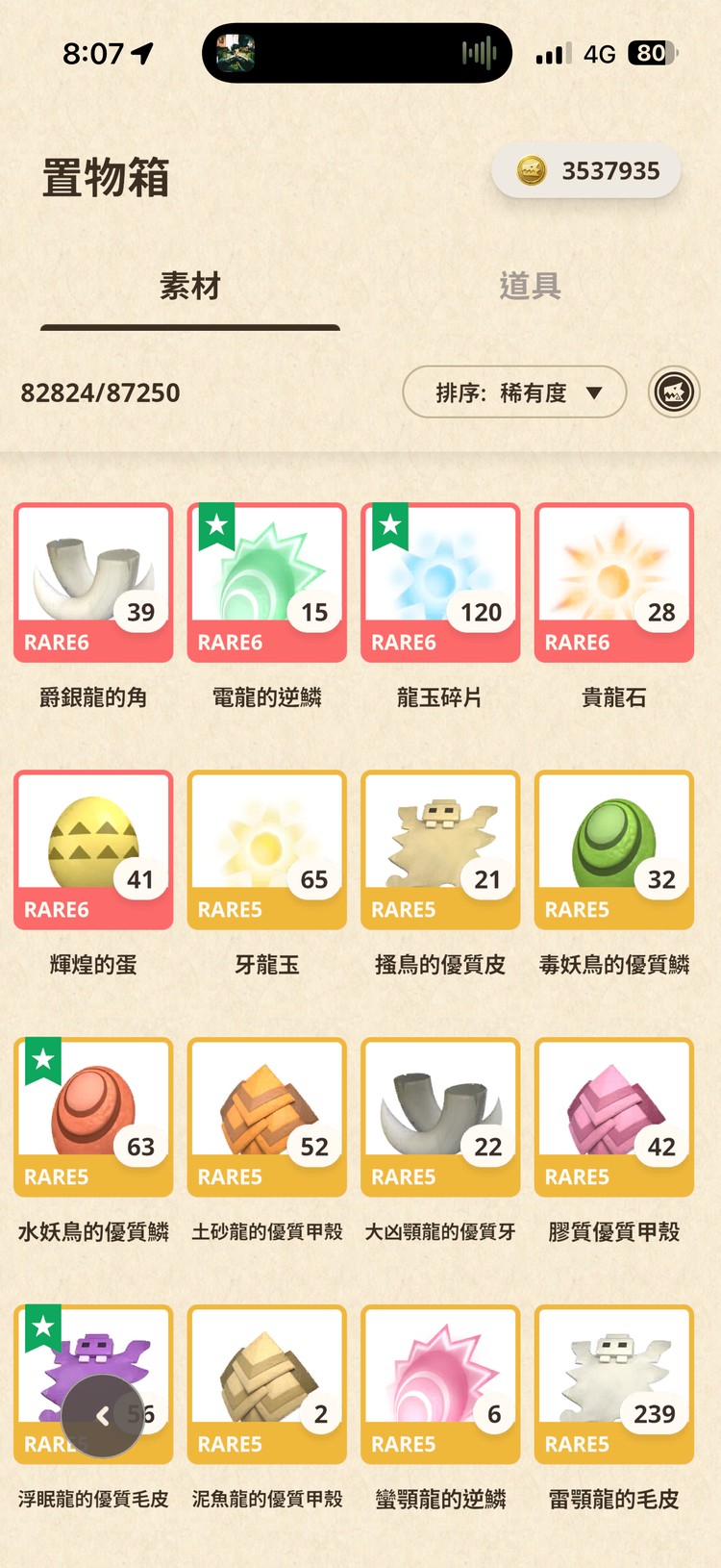Screen dimensions: 721x1568
Task: Select the 素材 tab
Action: (190, 285)
